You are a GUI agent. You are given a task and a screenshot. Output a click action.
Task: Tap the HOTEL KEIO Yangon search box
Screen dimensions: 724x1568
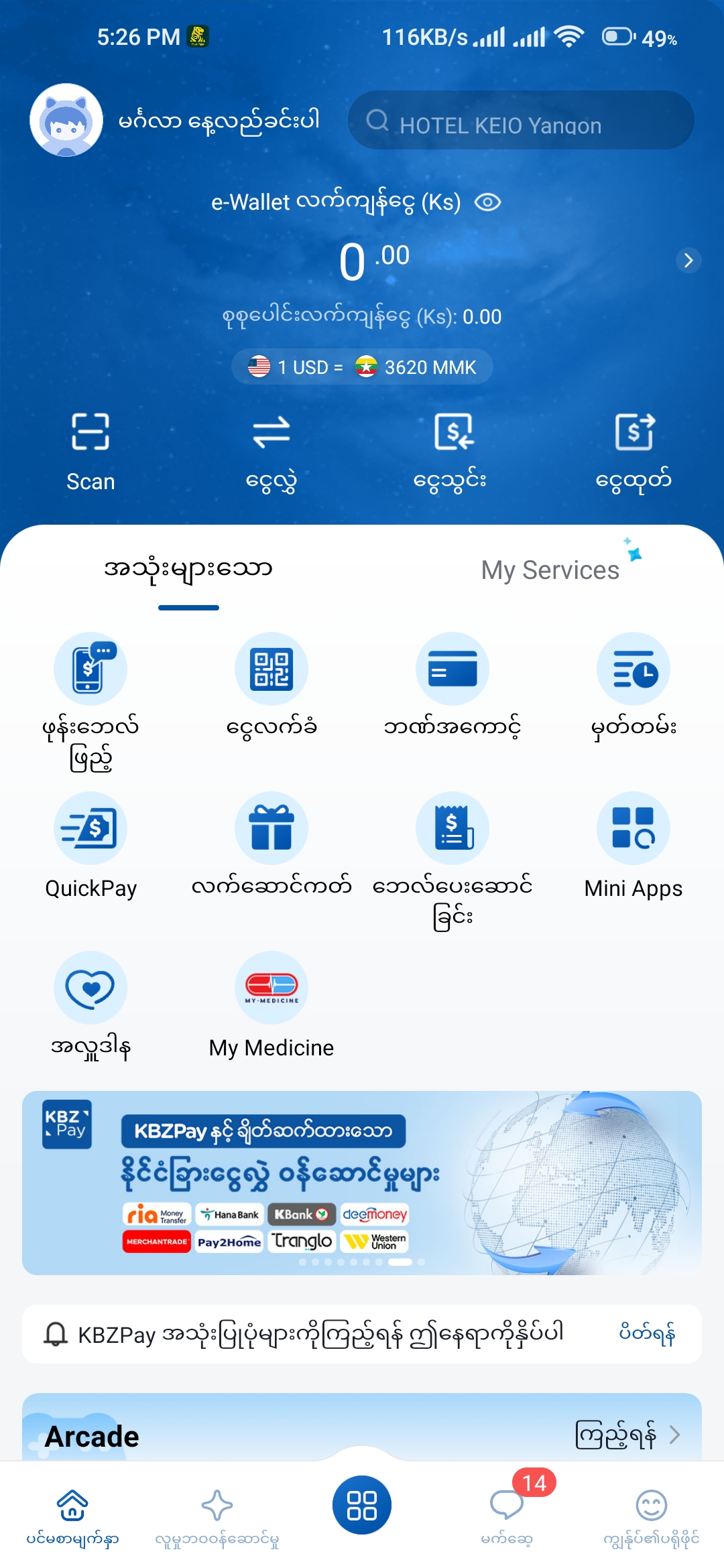pyautogui.click(x=521, y=121)
